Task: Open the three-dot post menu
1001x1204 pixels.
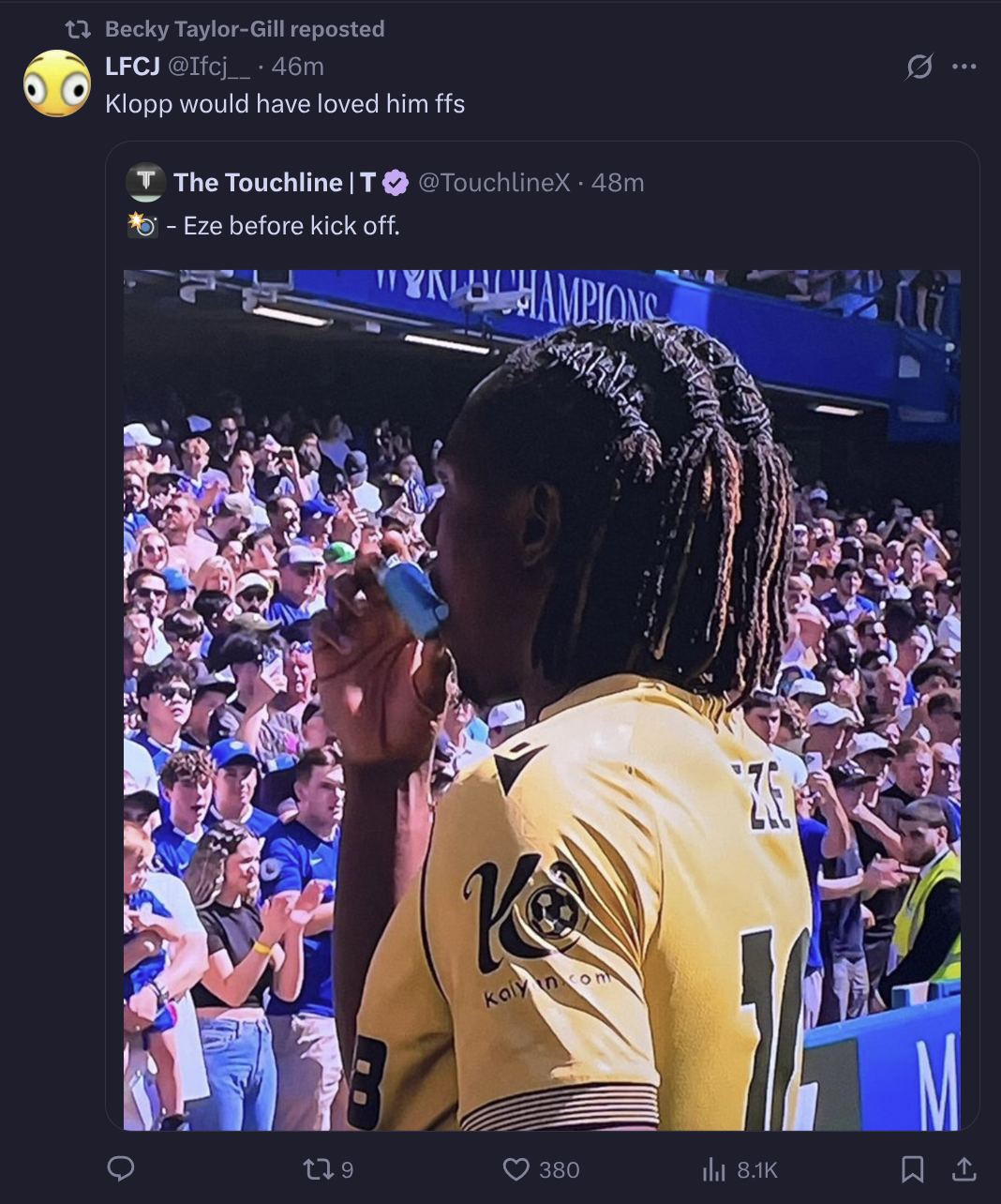Action: coord(964,67)
